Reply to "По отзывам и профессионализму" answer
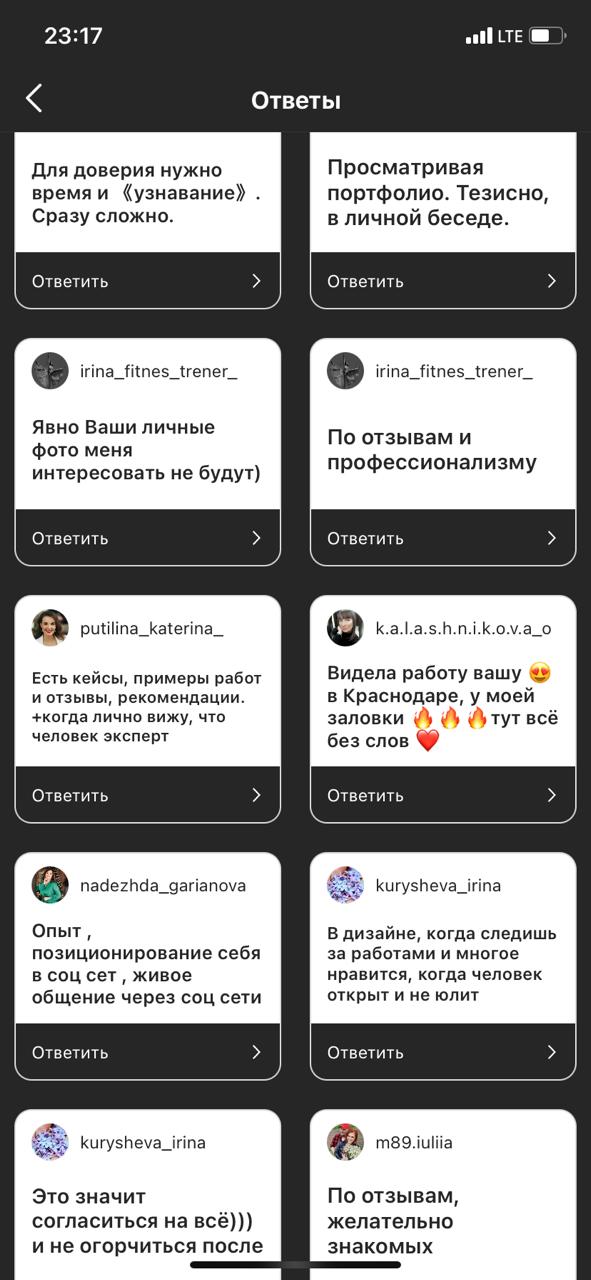 [443, 538]
